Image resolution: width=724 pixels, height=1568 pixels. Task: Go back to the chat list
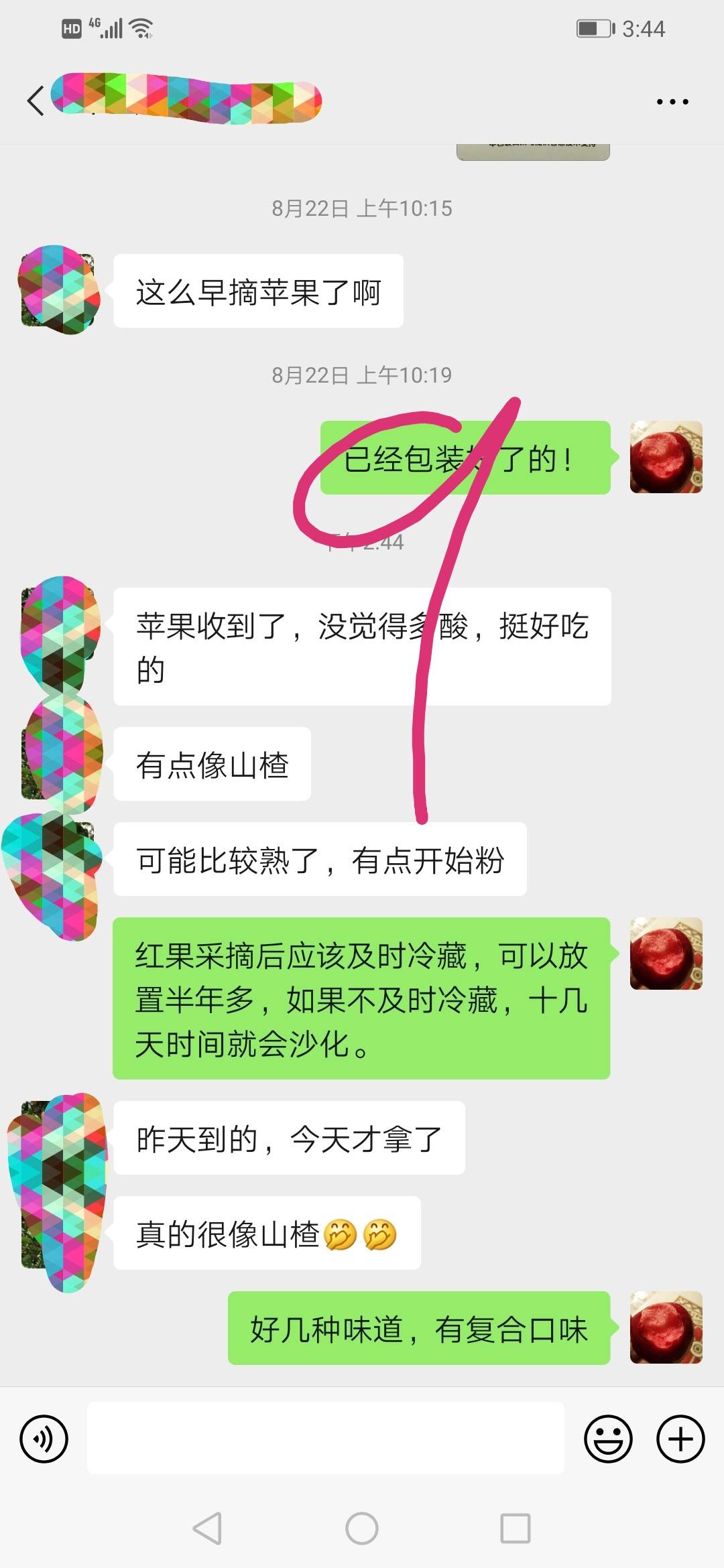tap(36, 101)
